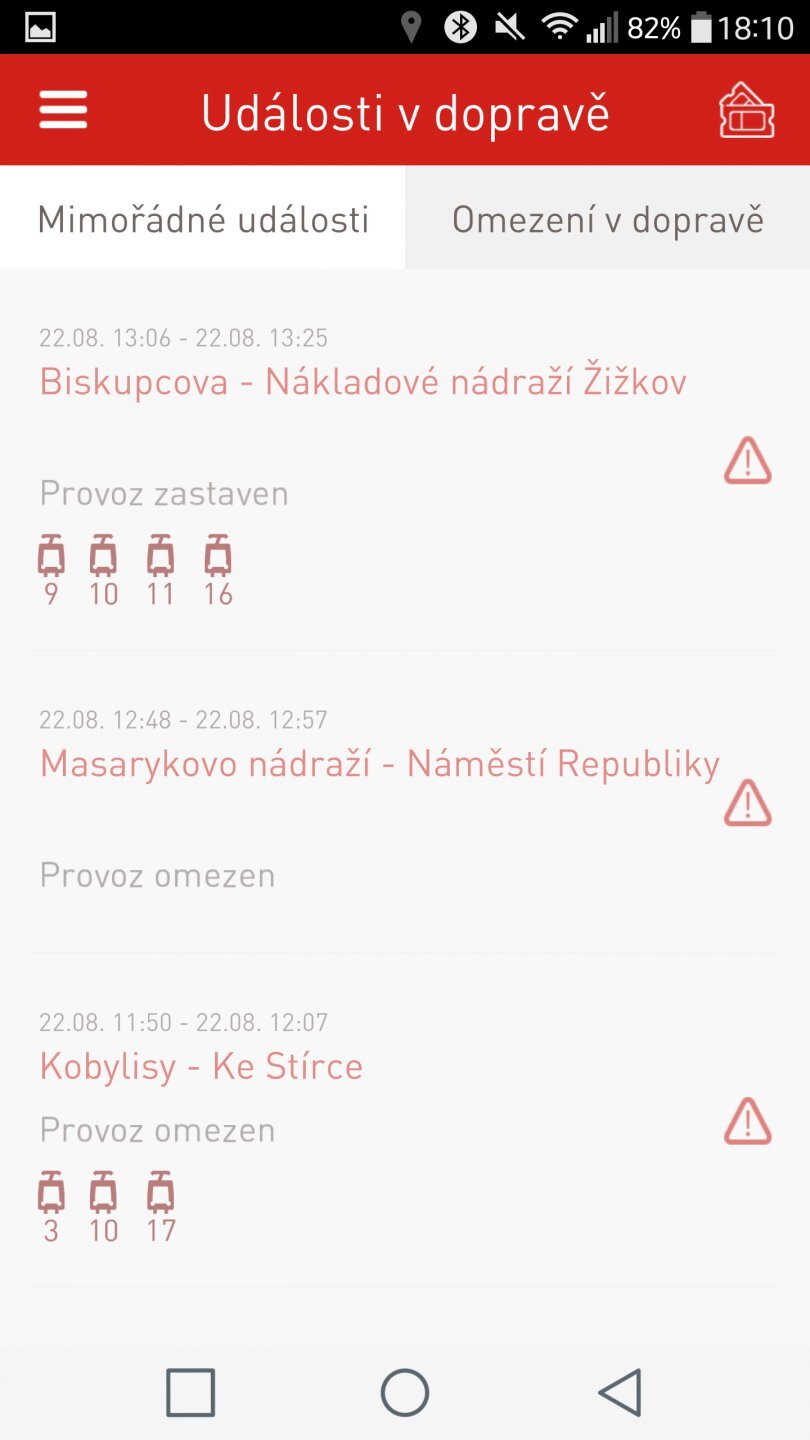Tap the Android home circle button
This screenshot has width=810, height=1440.
(405, 1391)
